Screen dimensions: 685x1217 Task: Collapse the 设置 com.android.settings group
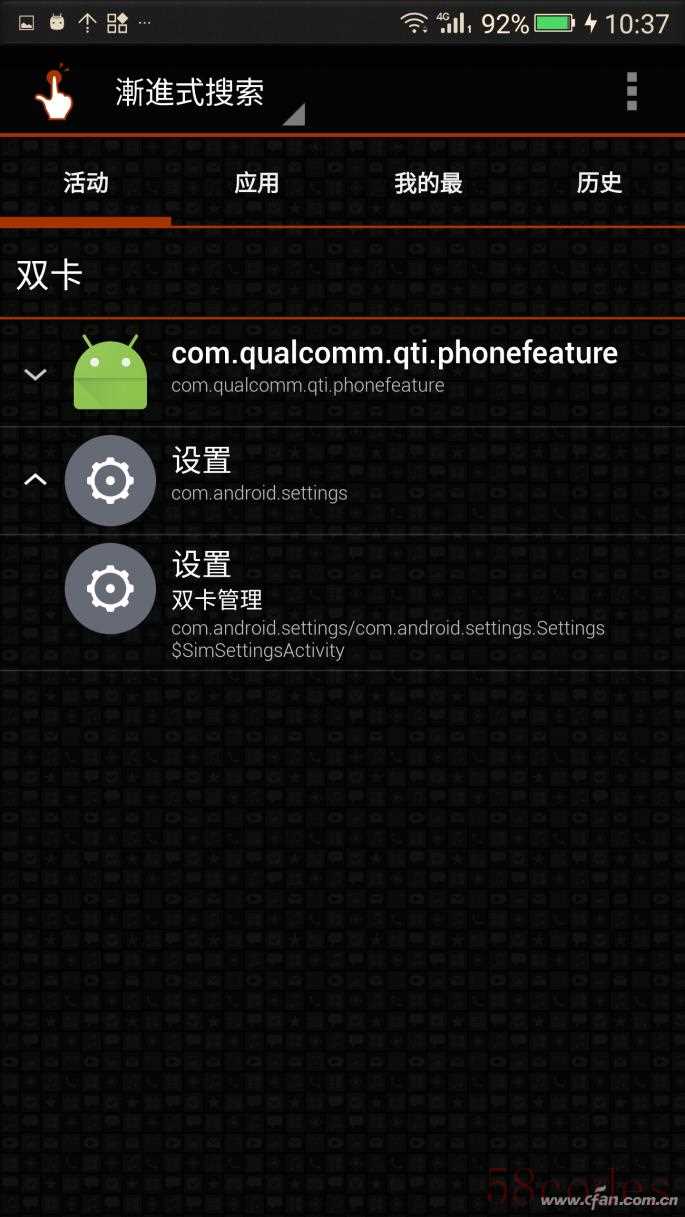point(36,480)
